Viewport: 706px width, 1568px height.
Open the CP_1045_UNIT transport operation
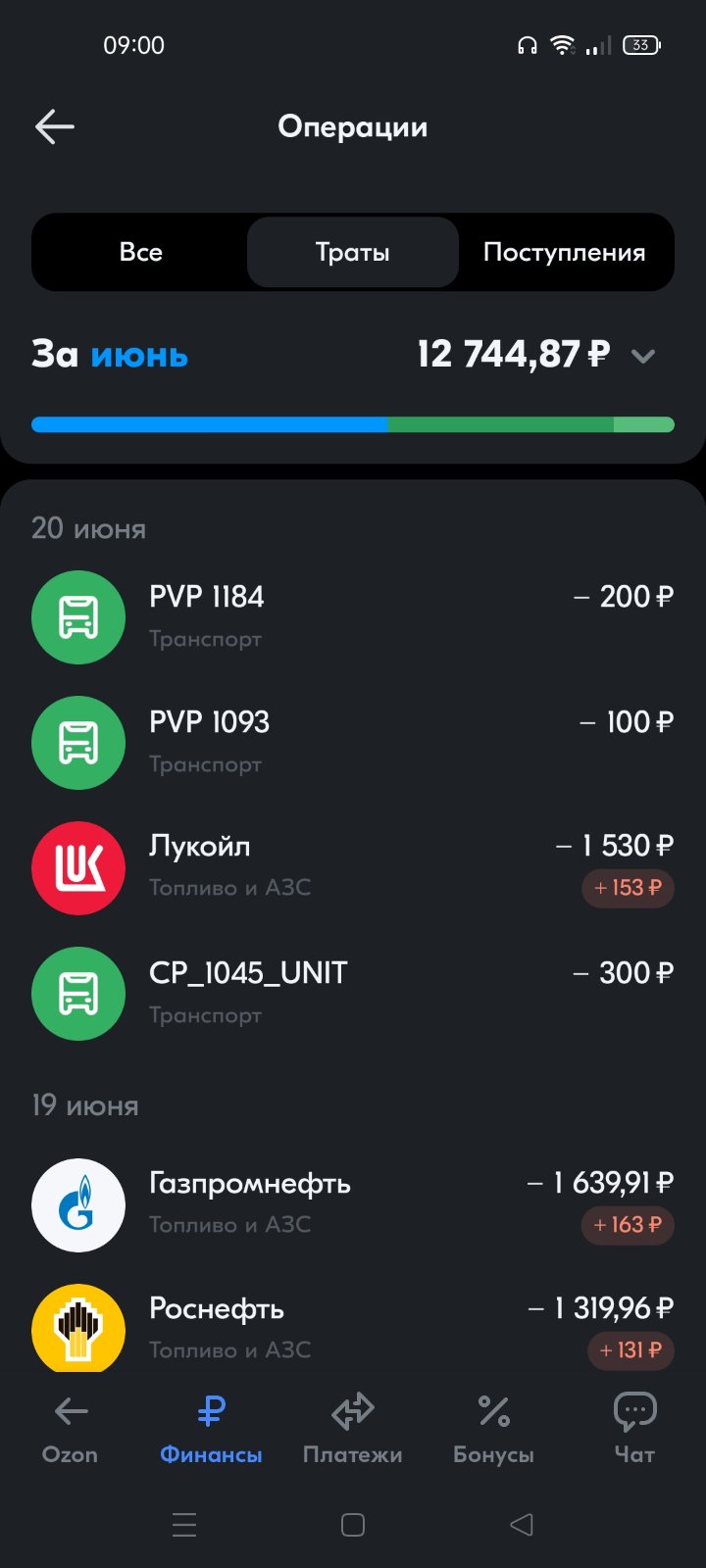click(353, 994)
